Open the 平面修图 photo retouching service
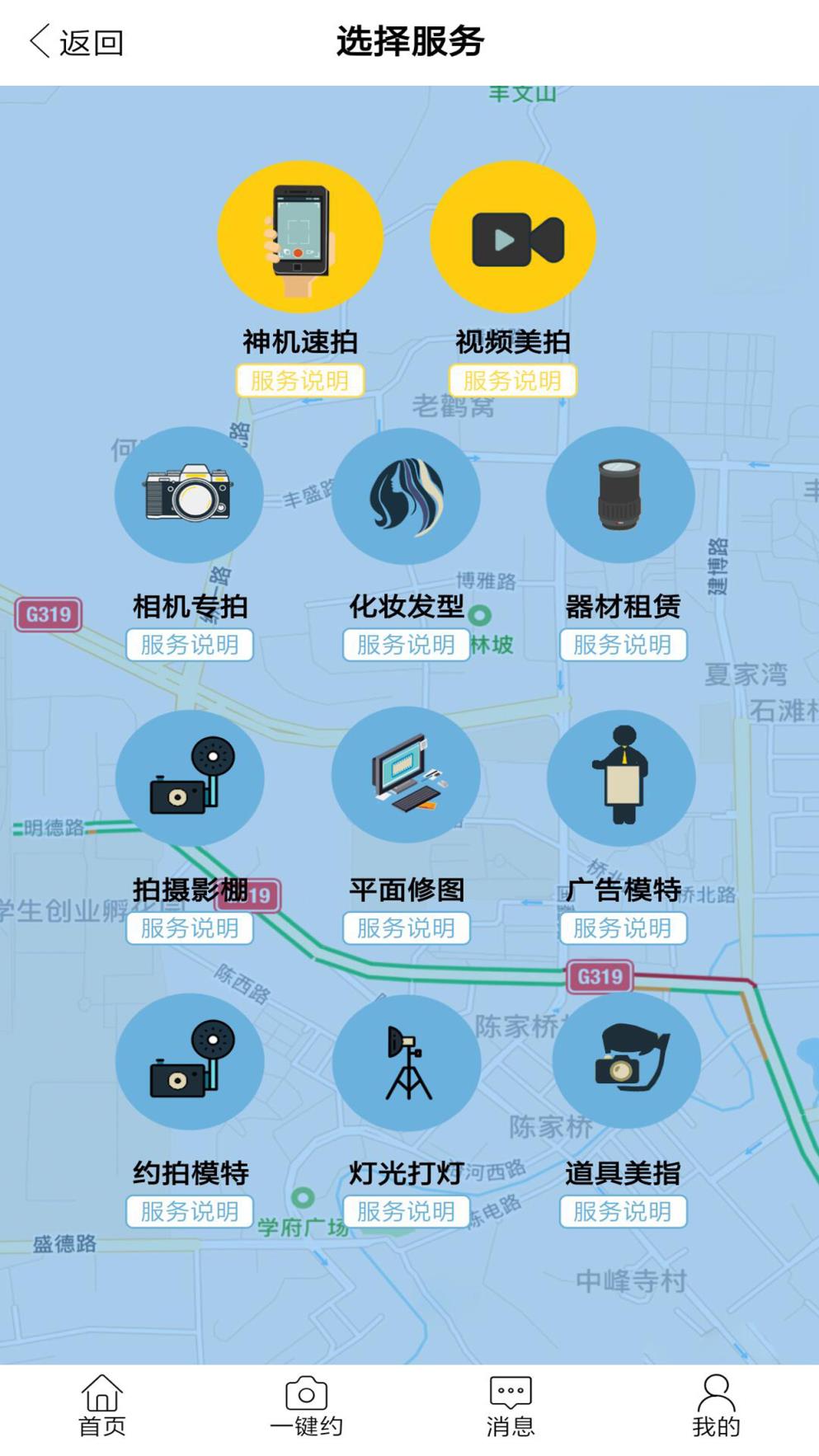This screenshot has width=819, height=1456. pos(406,778)
